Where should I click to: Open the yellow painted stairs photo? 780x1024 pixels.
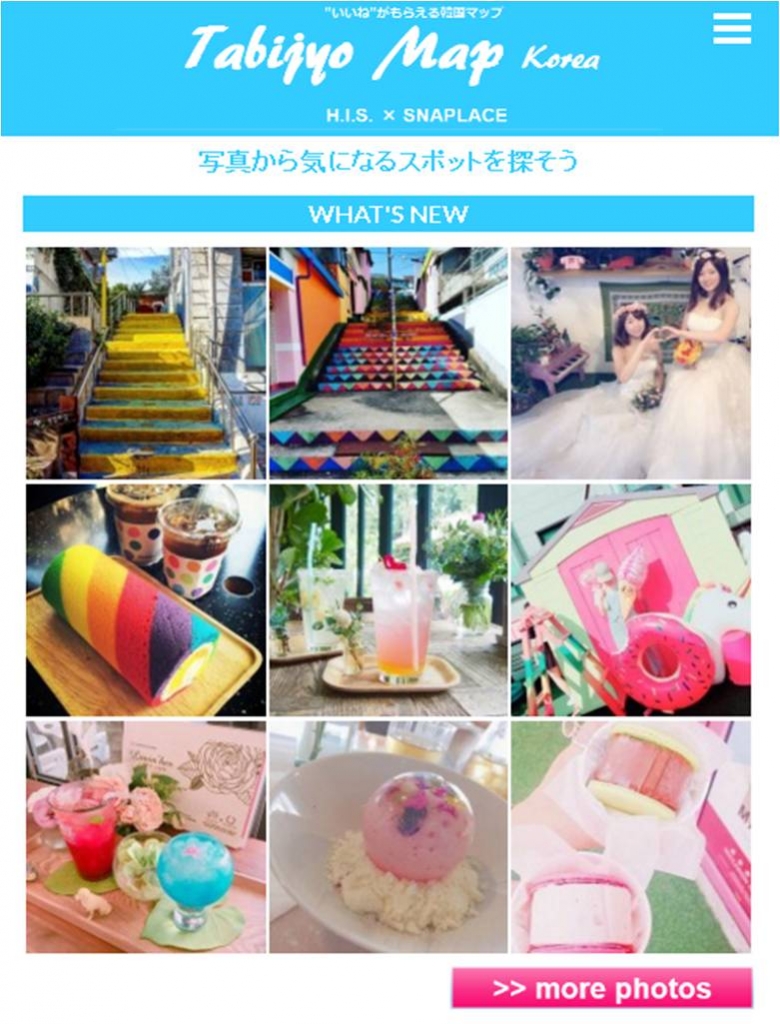pyautogui.click(x=146, y=363)
